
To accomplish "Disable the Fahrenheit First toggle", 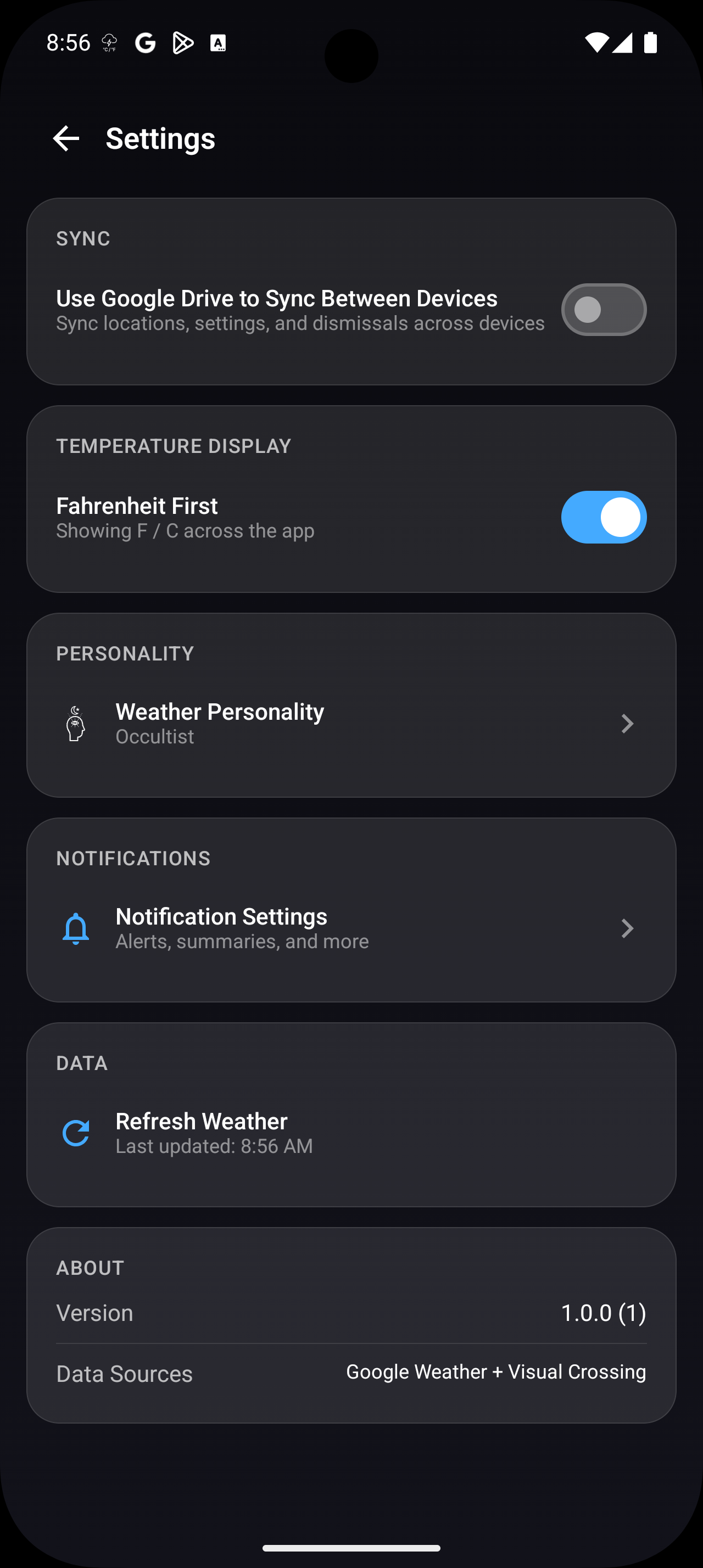I will 603,517.
